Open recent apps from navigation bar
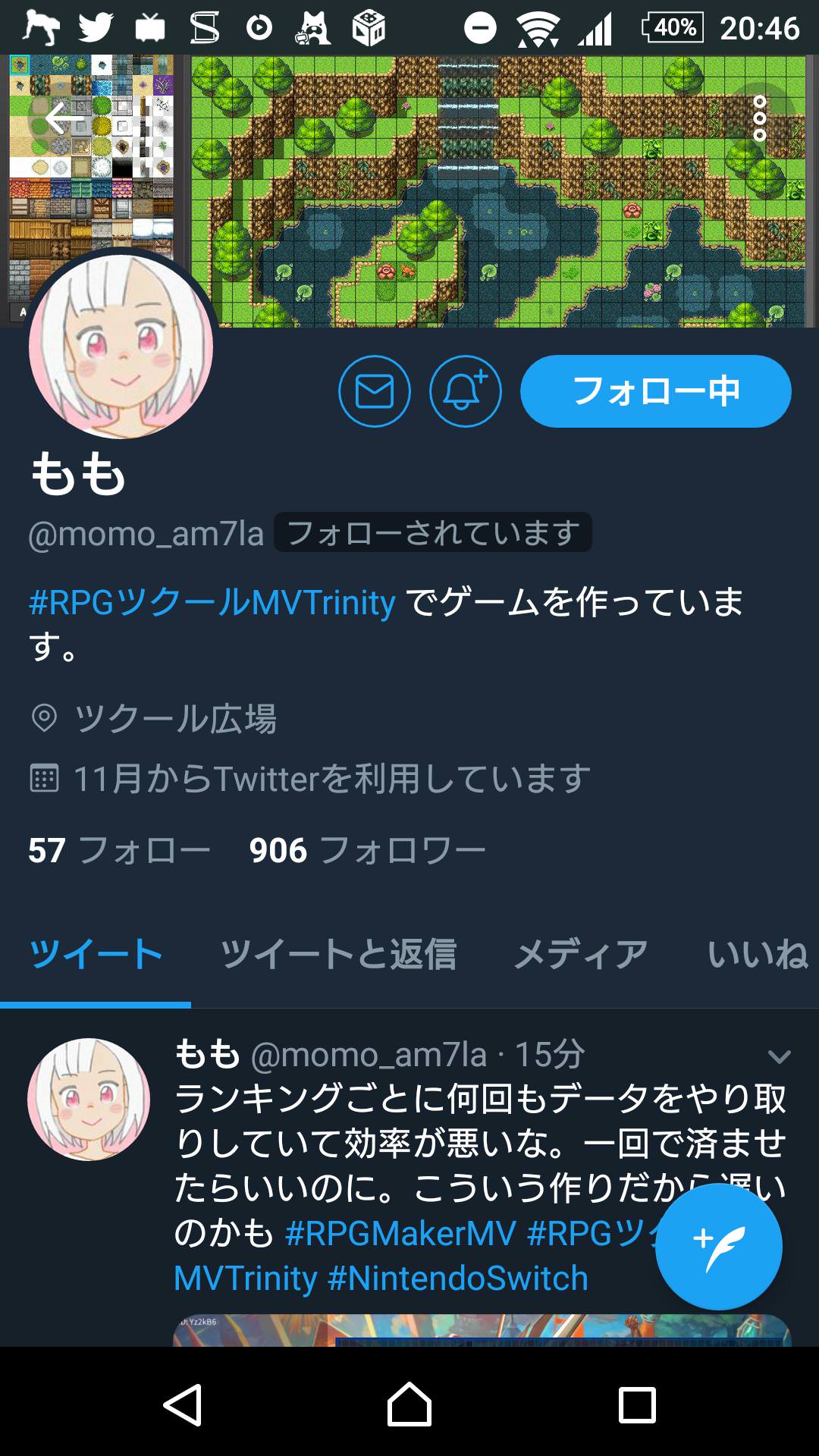 pyautogui.click(x=637, y=1404)
